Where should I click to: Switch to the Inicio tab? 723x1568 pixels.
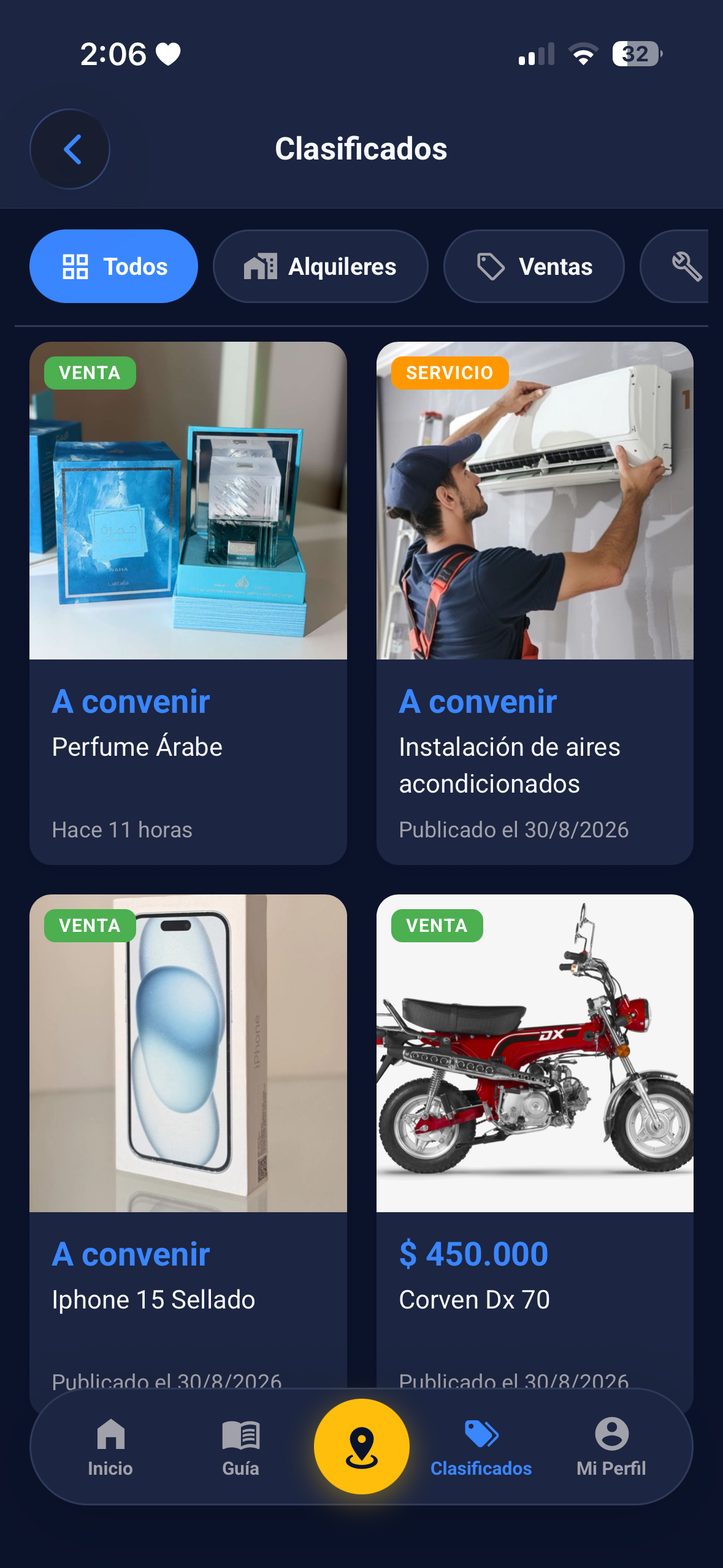click(x=110, y=1448)
